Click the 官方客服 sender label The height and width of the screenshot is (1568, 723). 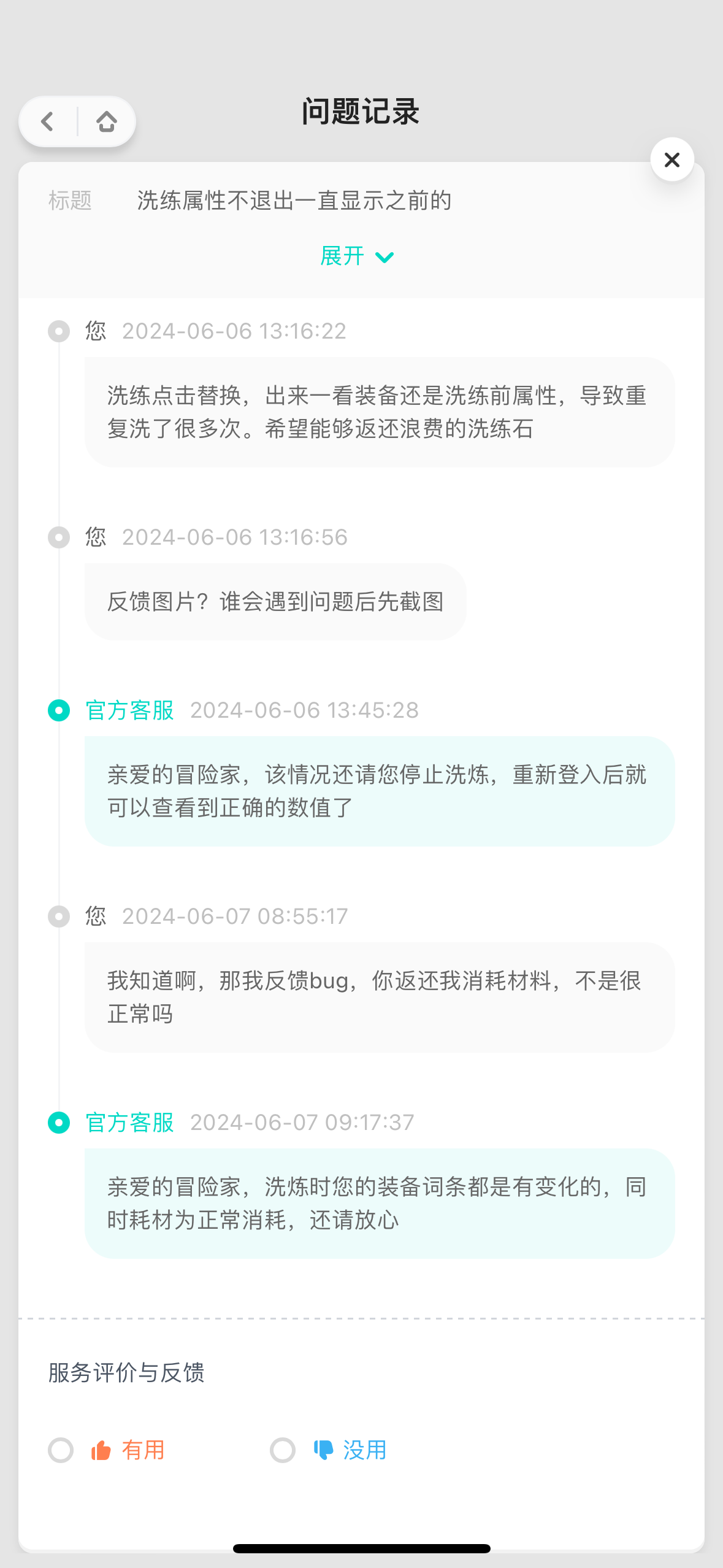point(129,710)
